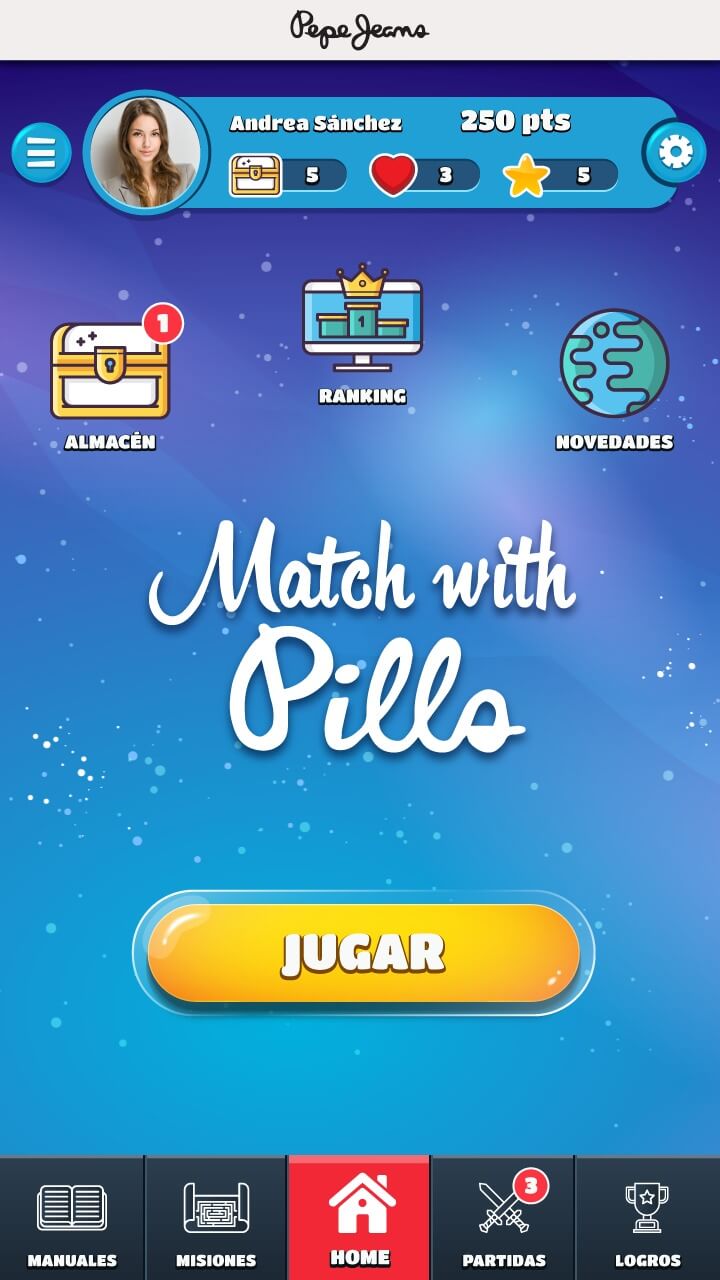Tap Andrea Sánchez's profile photo
Image resolution: width=720 pixels, height=1280 pixels.
click(x=145, y=153)
